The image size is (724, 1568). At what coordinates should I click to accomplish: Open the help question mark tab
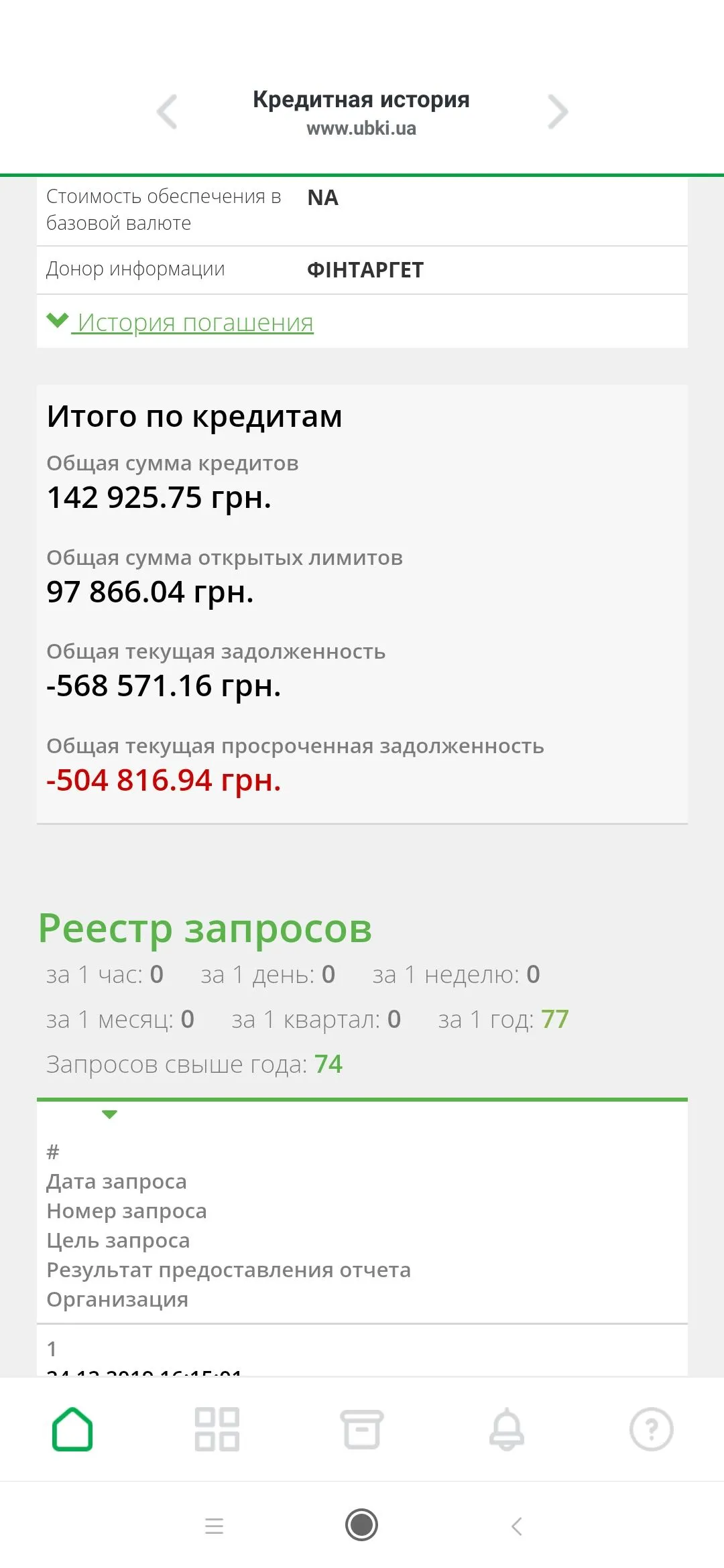(x=651, y=1429)
